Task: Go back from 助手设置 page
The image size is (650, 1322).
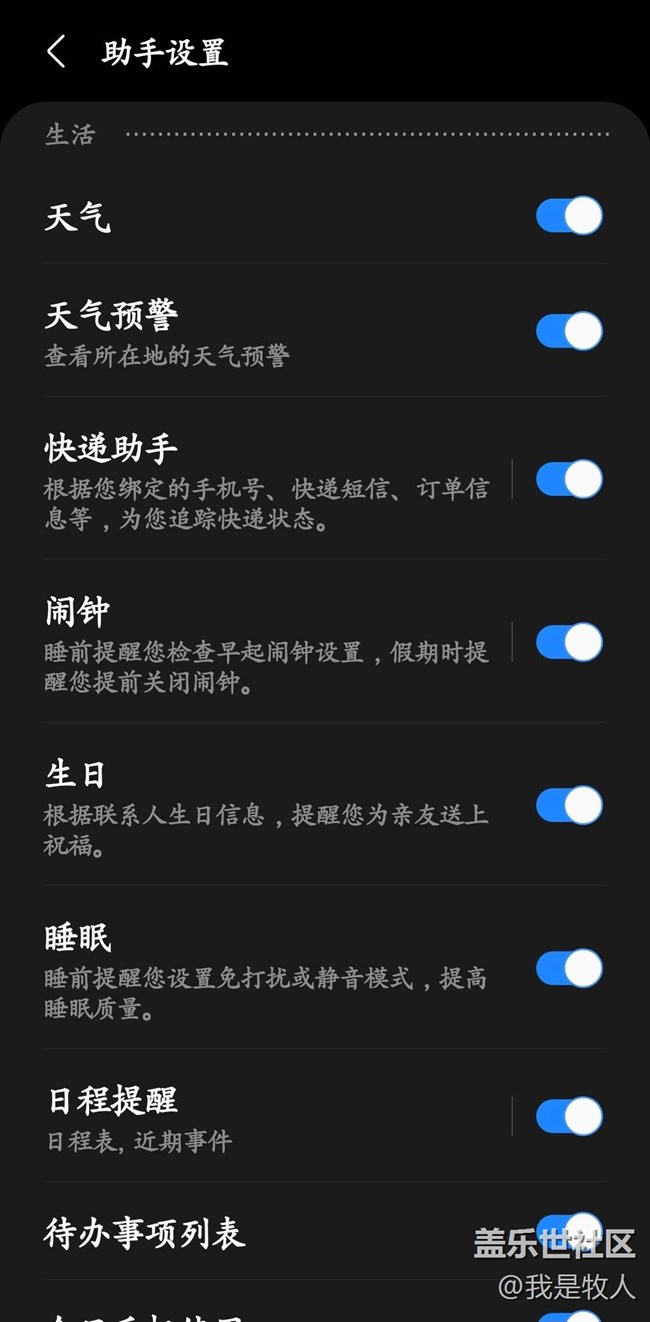Action: [x=57, y=52]
